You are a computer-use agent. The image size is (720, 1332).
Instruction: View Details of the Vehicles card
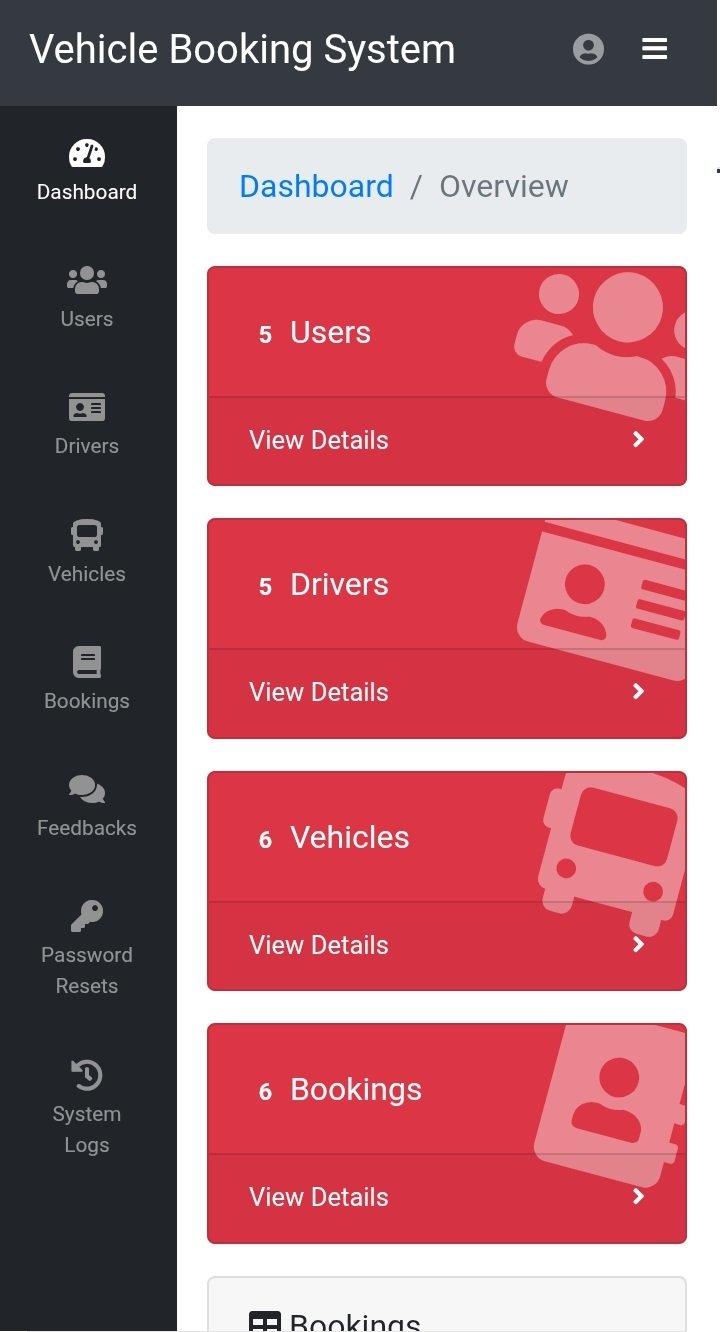point(446,945)
